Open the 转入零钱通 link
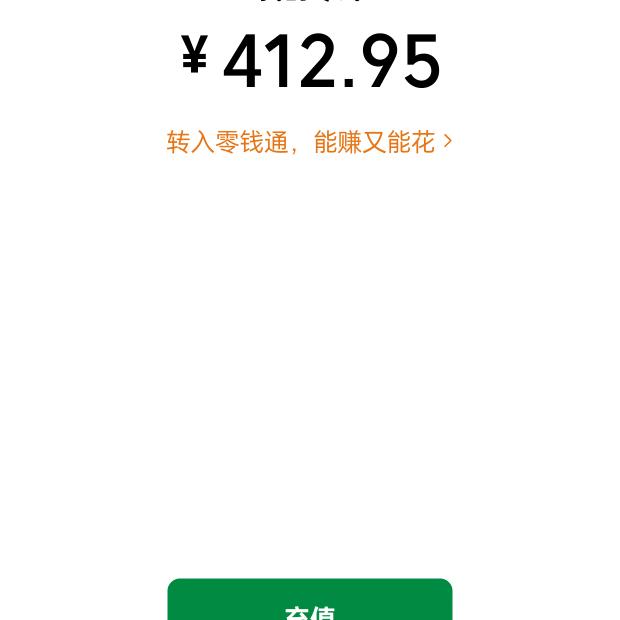The height and width of the screenshot is (620, 620). [309, 143]
